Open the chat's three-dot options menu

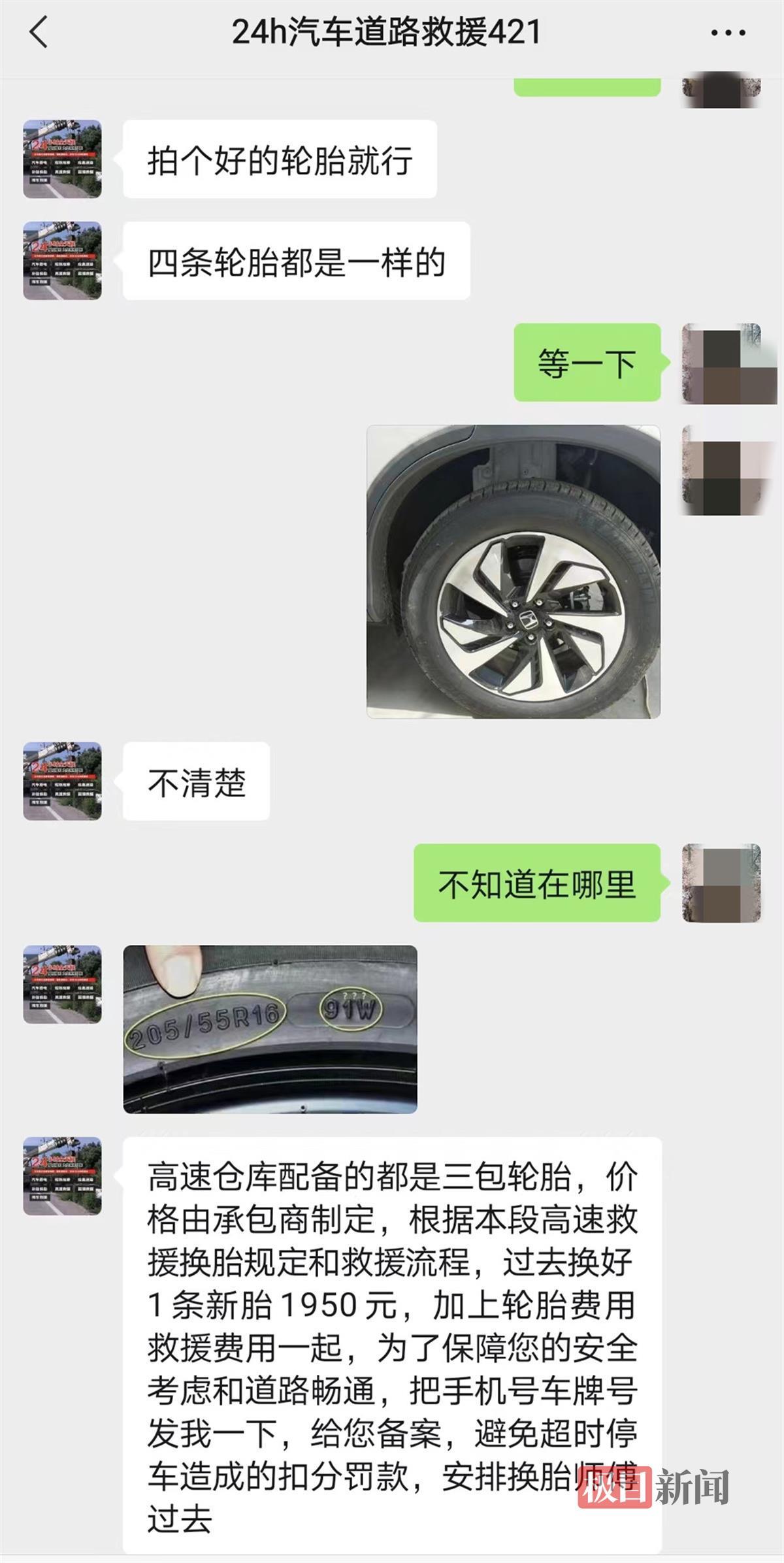tap(728, 33)
